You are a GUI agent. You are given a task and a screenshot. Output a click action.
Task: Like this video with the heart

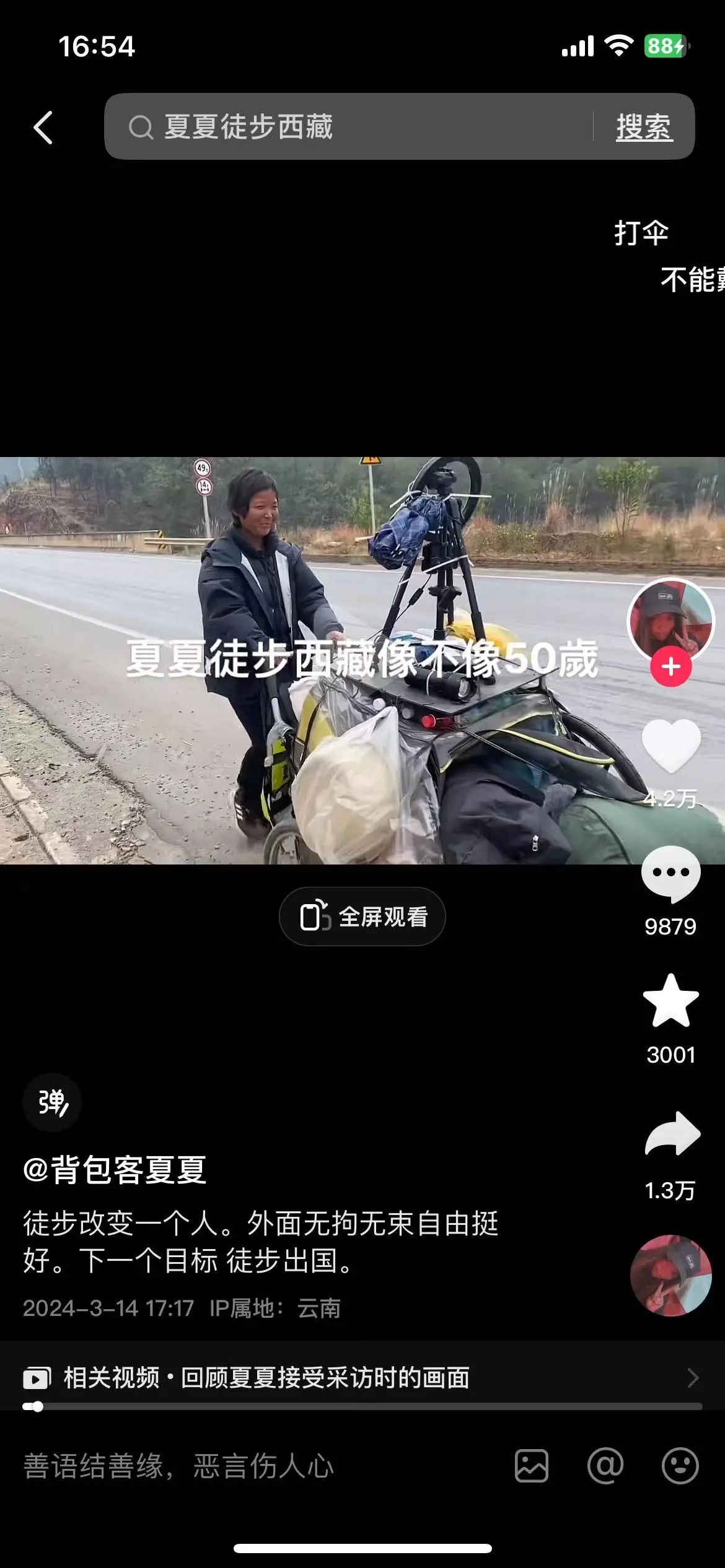coord(670,746)
